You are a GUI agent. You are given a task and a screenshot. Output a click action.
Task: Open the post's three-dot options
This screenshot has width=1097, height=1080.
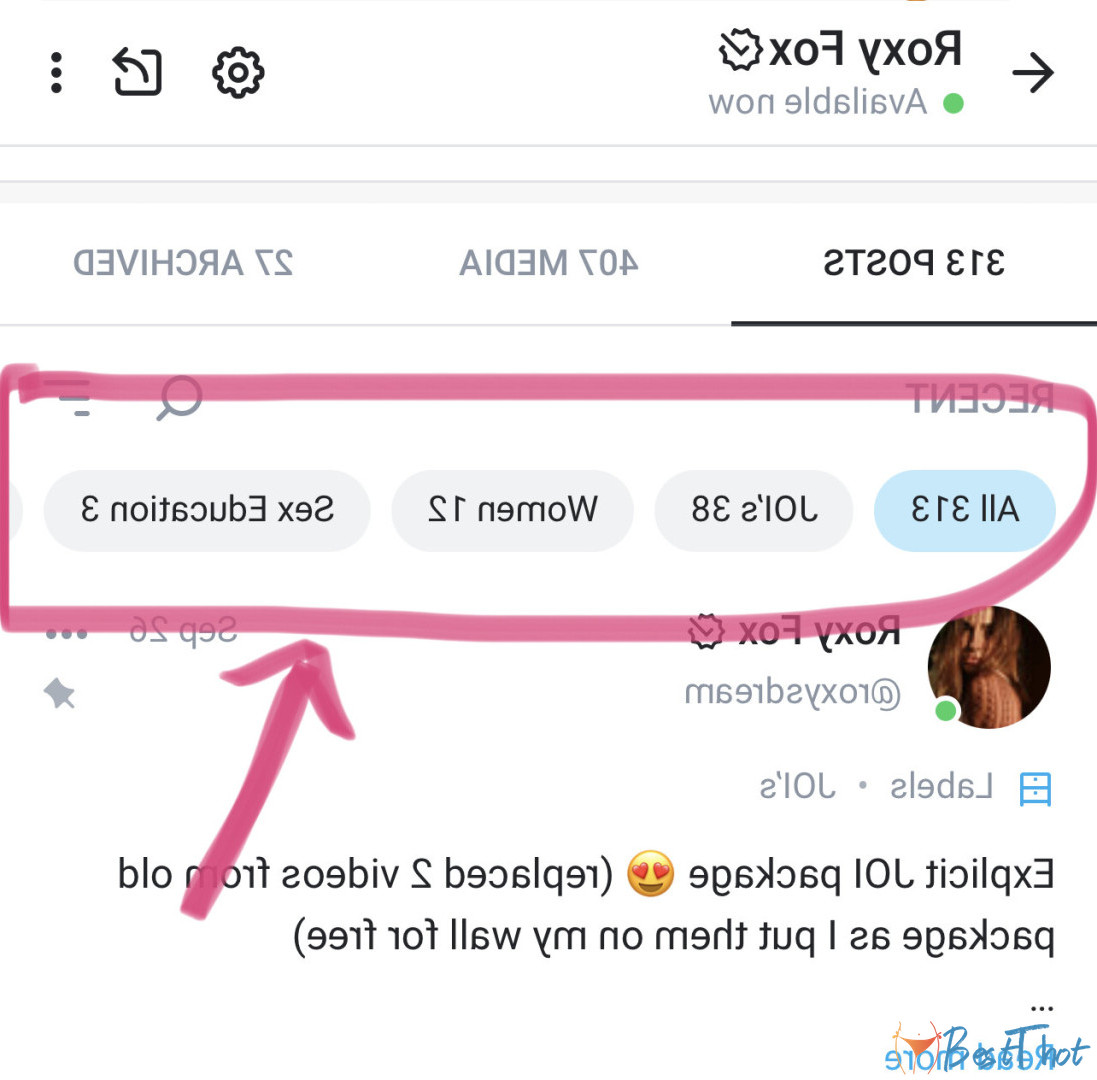pos(68,634)
